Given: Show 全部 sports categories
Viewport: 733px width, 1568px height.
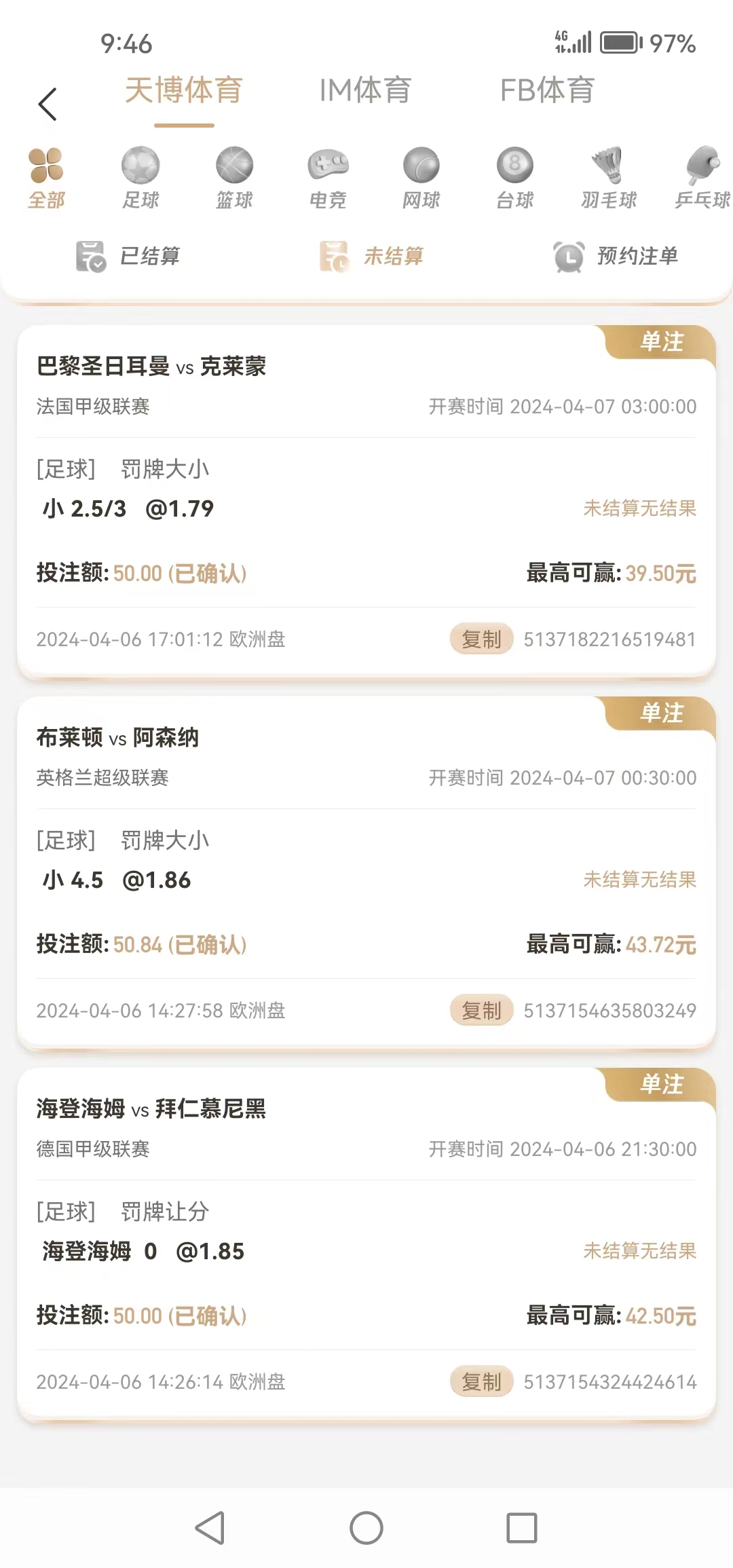Looking at the screenshot, I should coord(46,178).
